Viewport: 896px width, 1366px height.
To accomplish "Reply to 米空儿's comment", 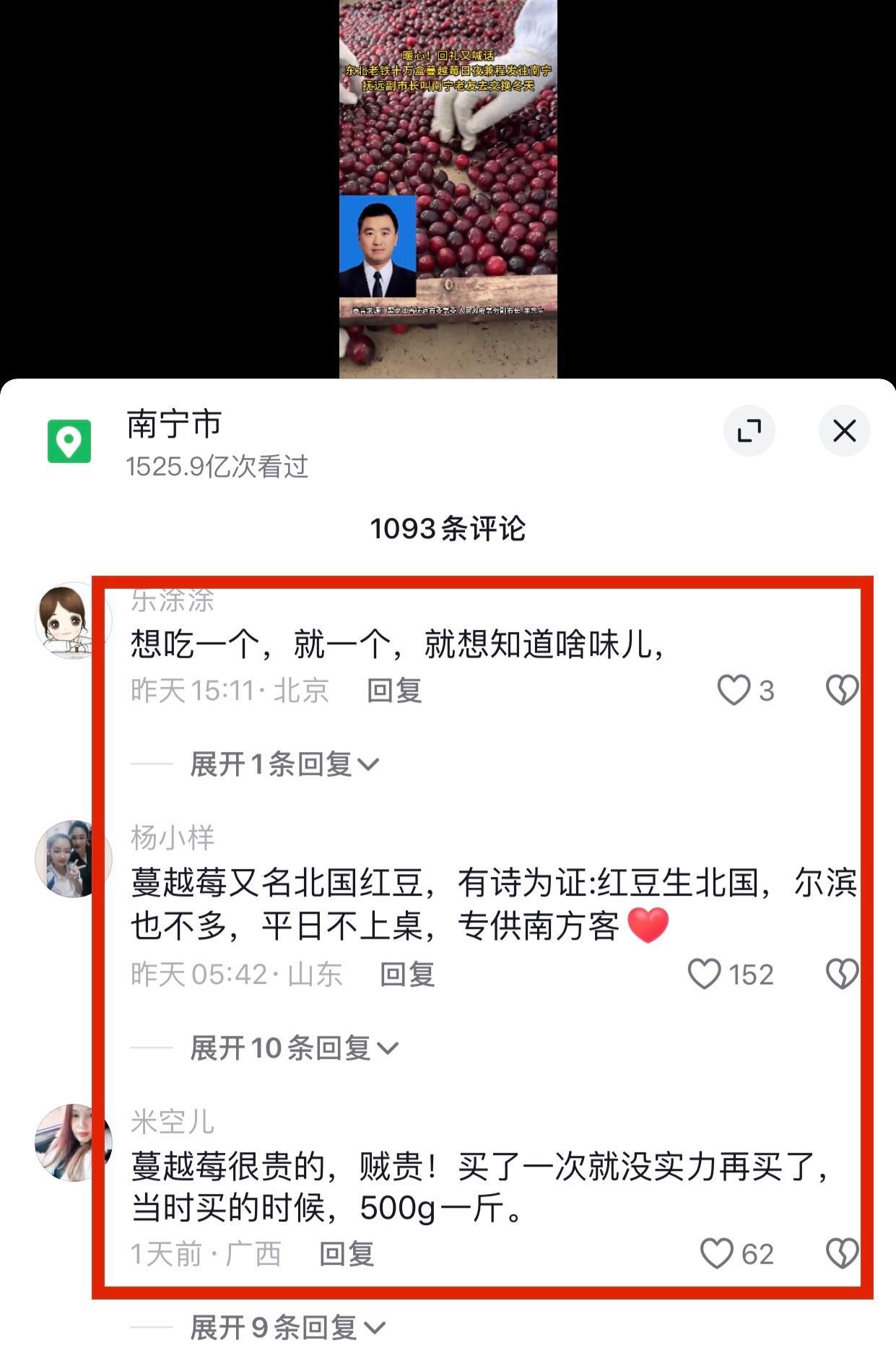I will pyautogui.click(x=347, y=1254).
